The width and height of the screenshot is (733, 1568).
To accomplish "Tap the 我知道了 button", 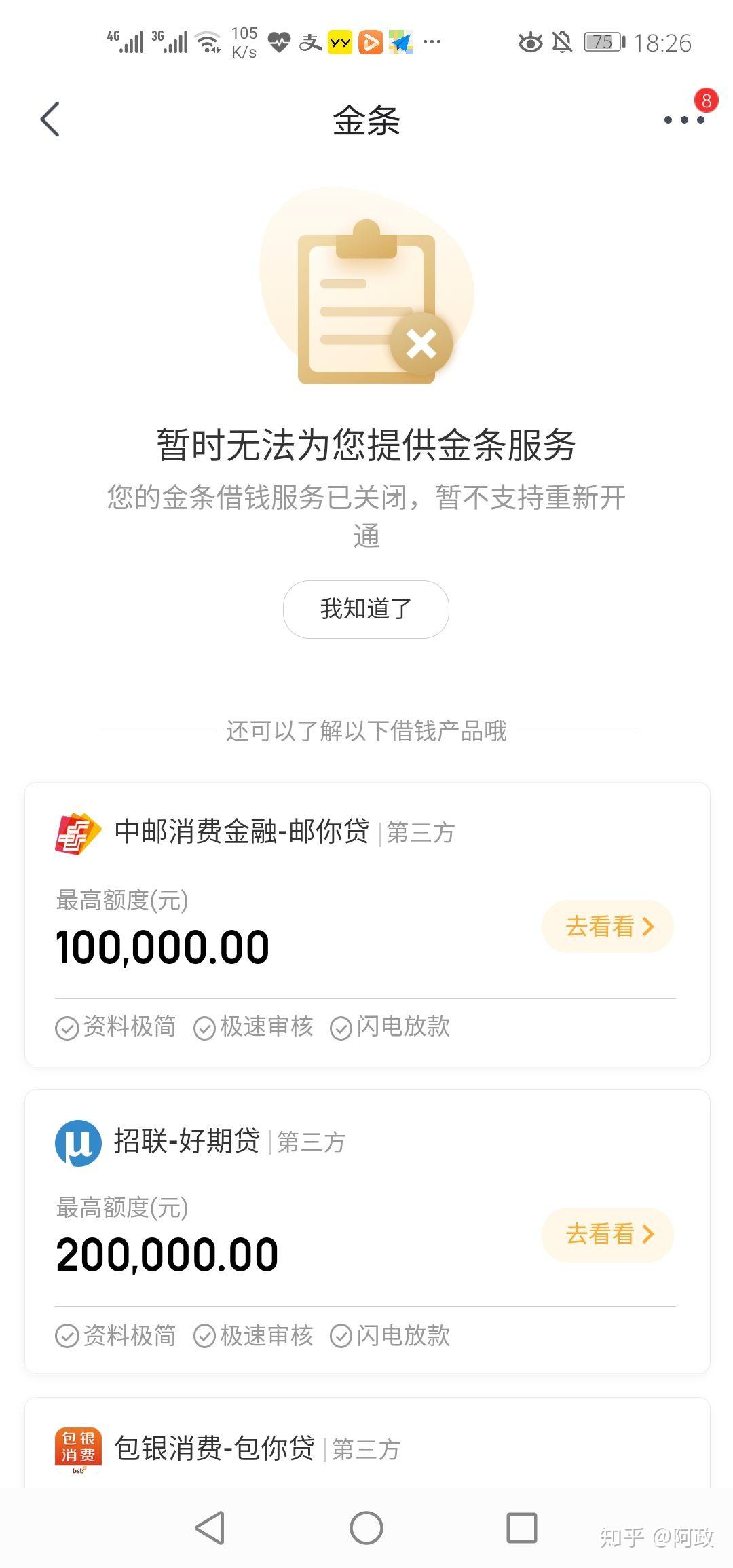I will coord(366,609).
